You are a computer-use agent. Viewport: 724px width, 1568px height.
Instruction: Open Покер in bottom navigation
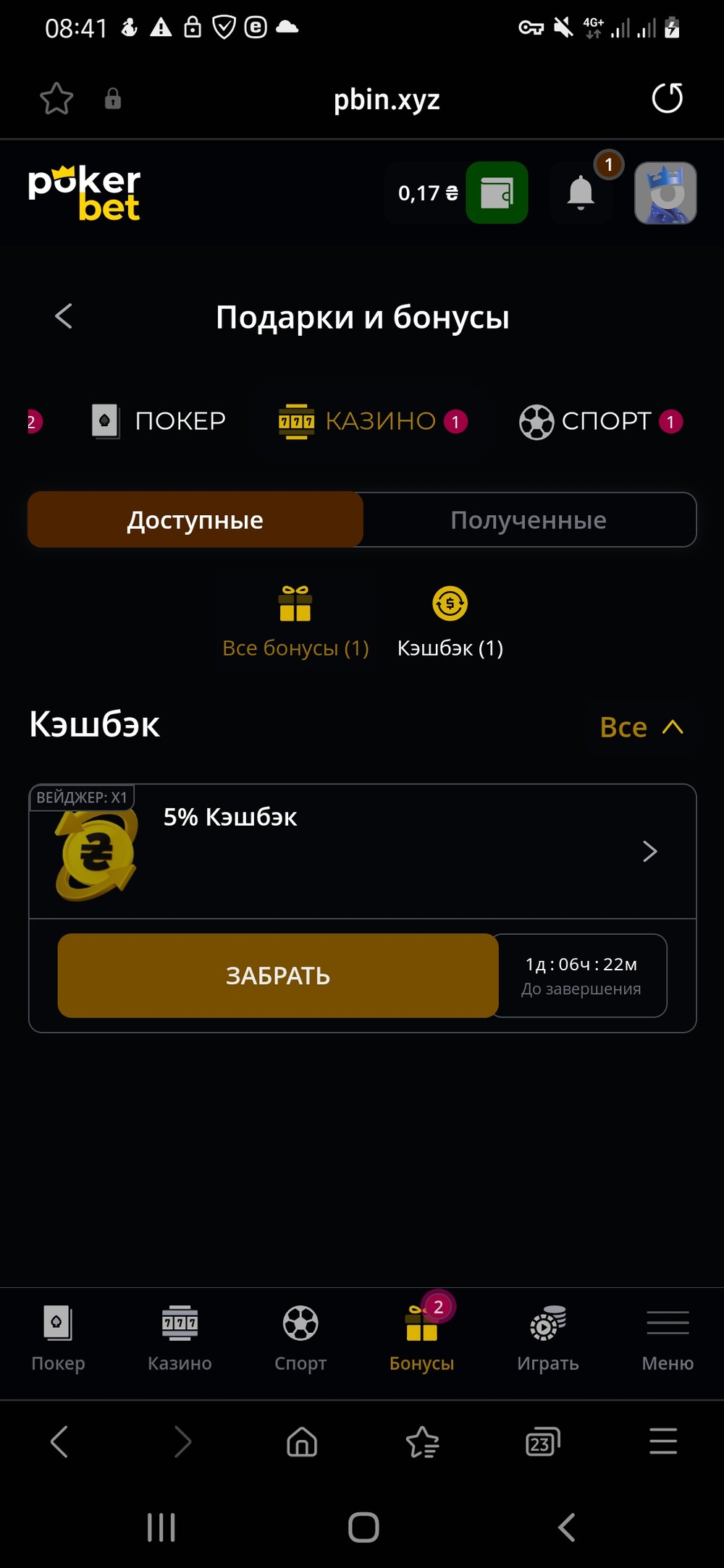click(58, 1339)
